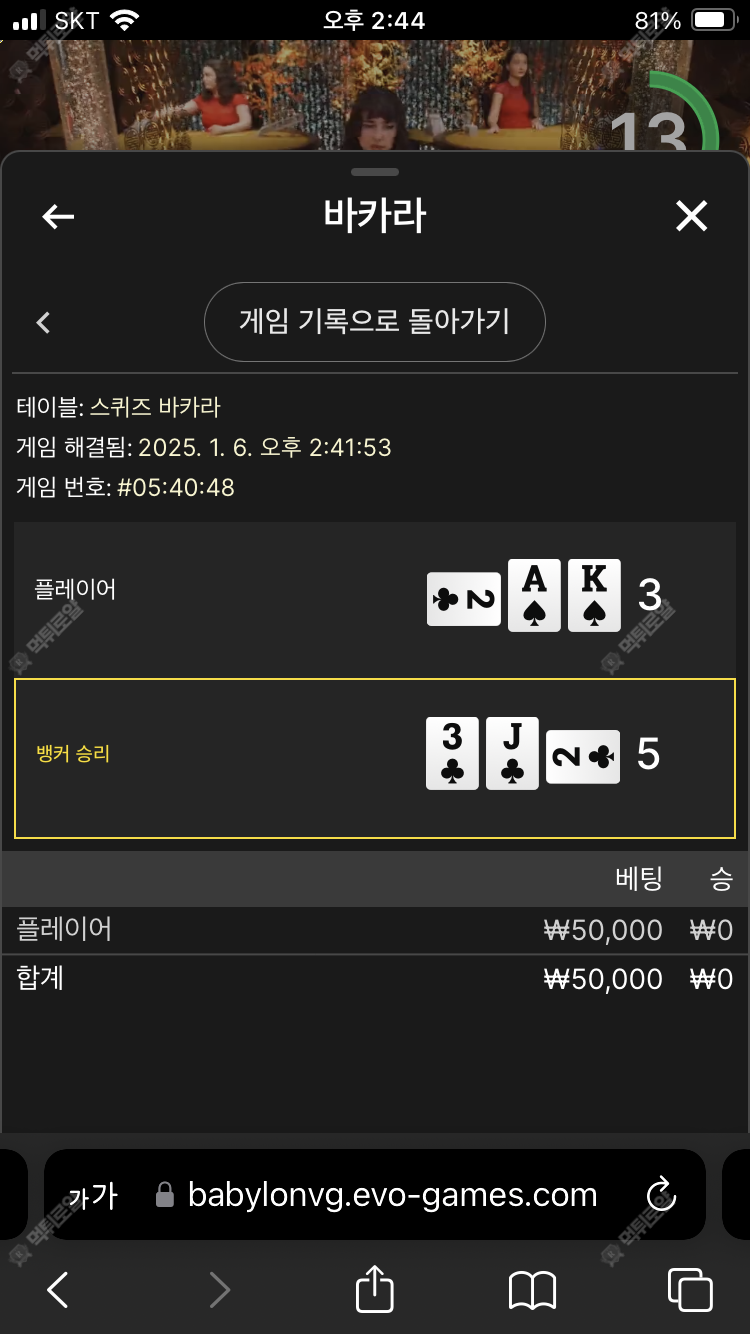
Task: Go to previous game record chevron
Action: click(43, 322)
